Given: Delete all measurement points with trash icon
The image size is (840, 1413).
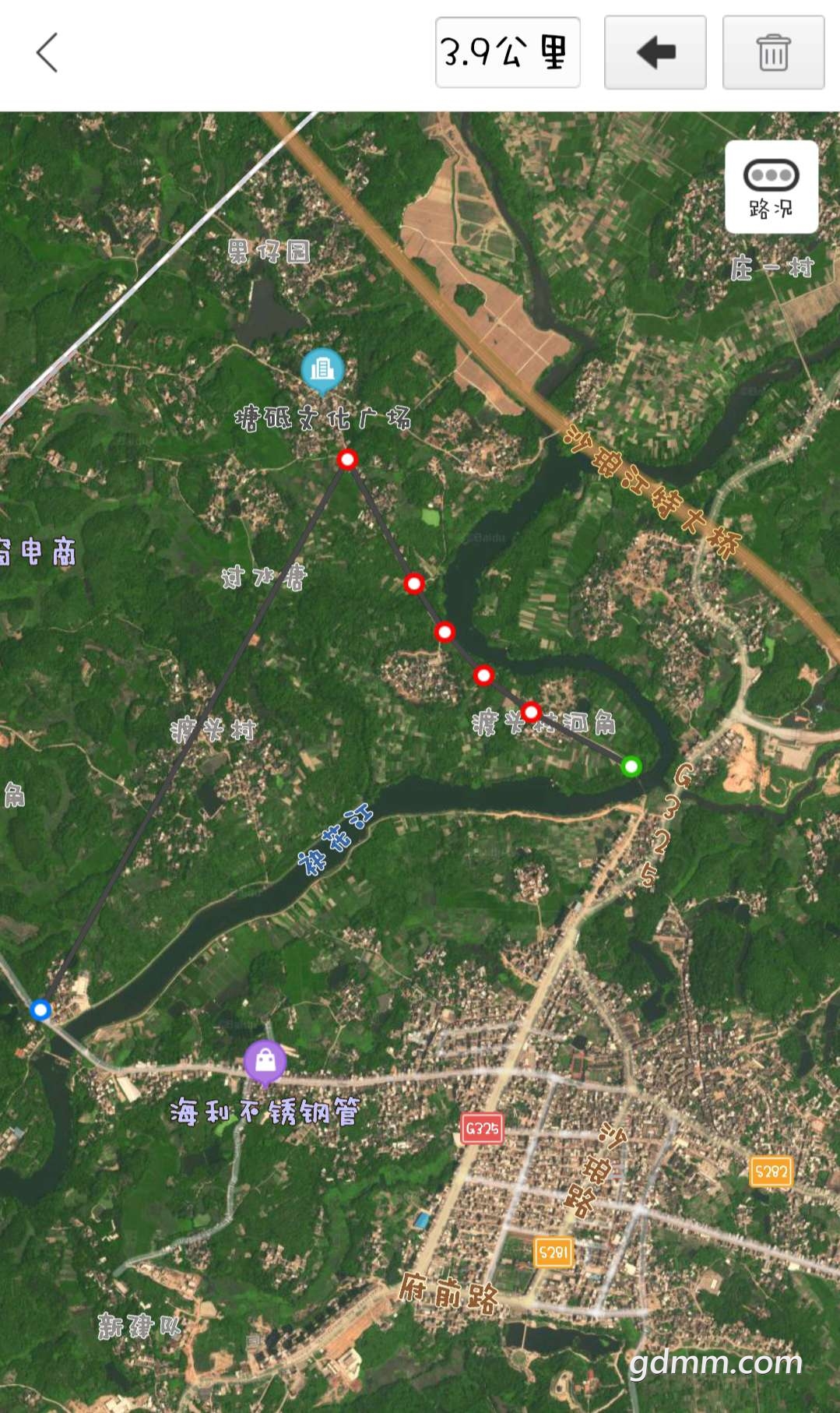Looking at the screenshot, I should click(x=773, y=53).
